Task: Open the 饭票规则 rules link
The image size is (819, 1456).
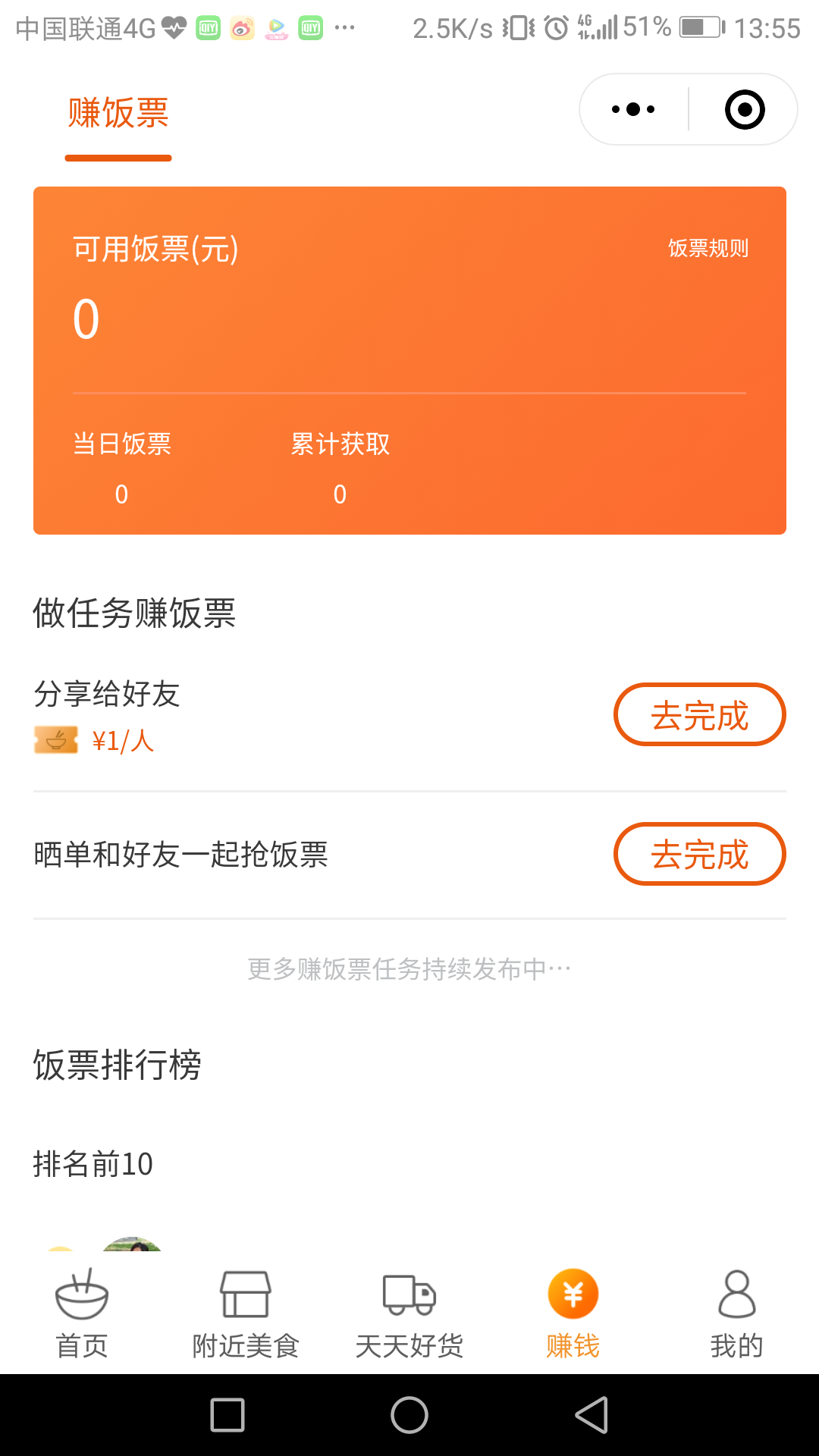Action: coord(708,248)
